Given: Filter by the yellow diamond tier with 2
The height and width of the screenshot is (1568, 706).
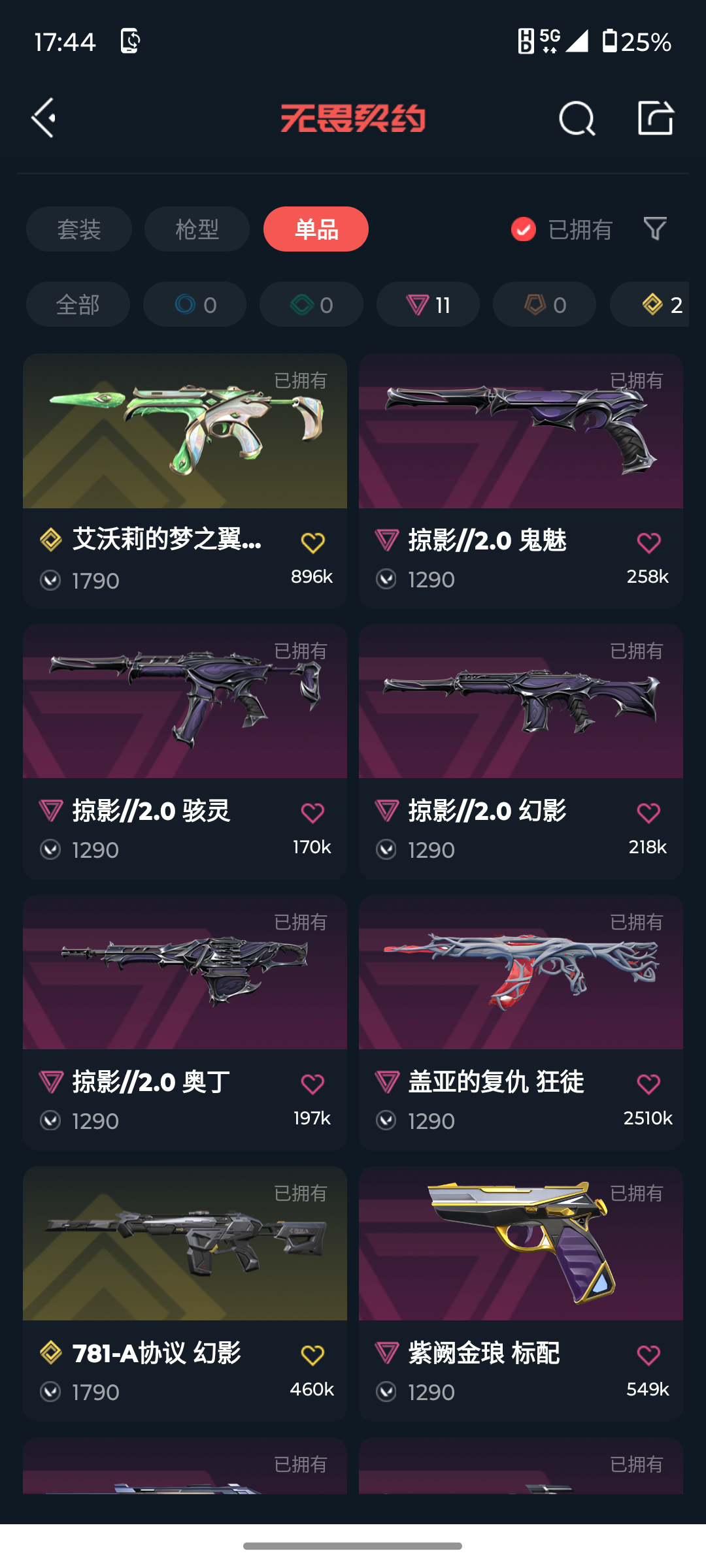Looking at the screenshot, I should point(654,304).
